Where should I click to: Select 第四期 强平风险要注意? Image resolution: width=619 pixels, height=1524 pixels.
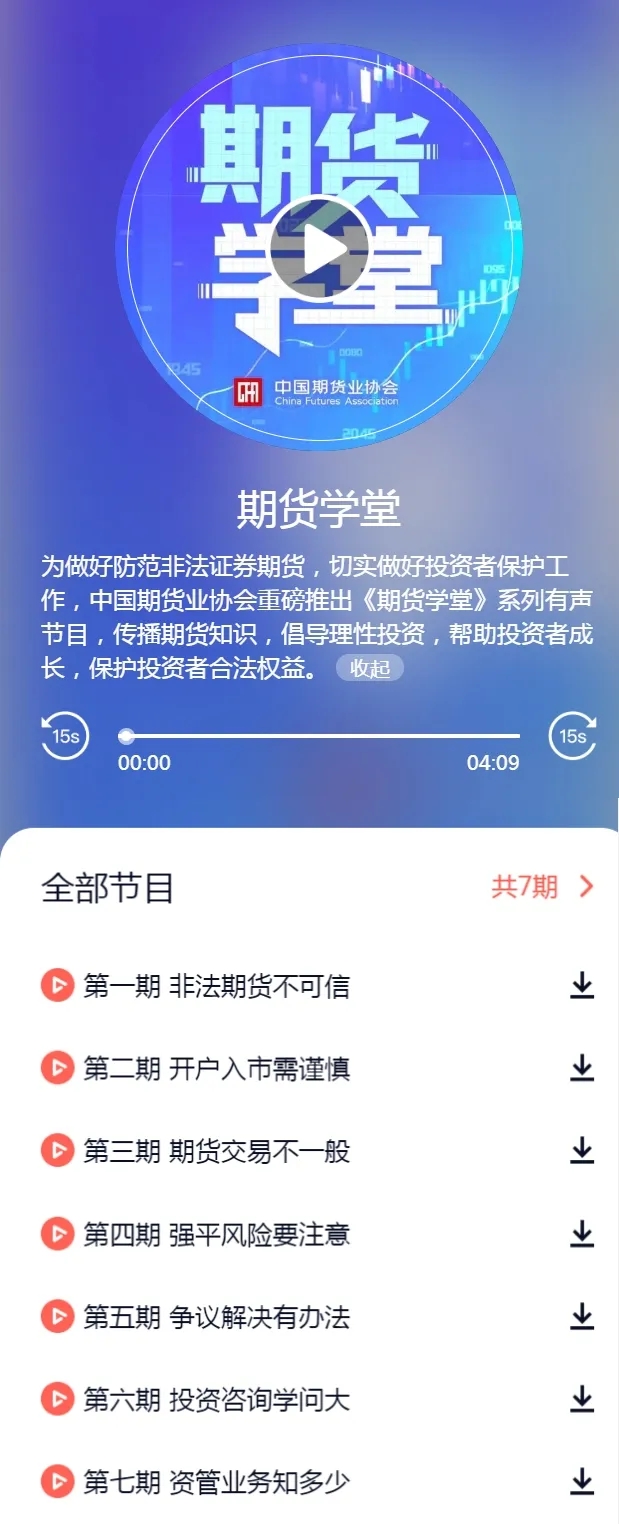coord(216,1234)
